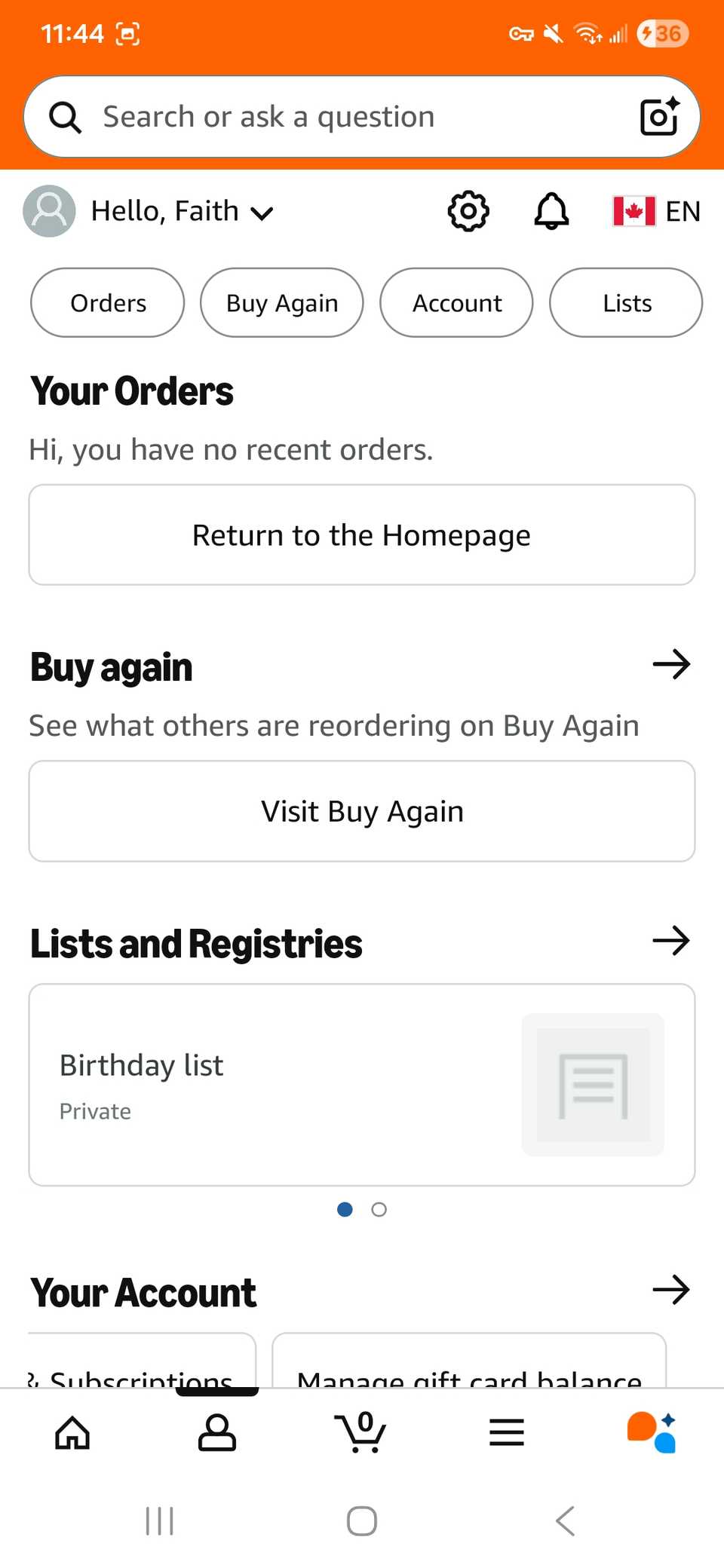
Task: Launch Rufus AI assistant icon
Action: pos(652,1432)
